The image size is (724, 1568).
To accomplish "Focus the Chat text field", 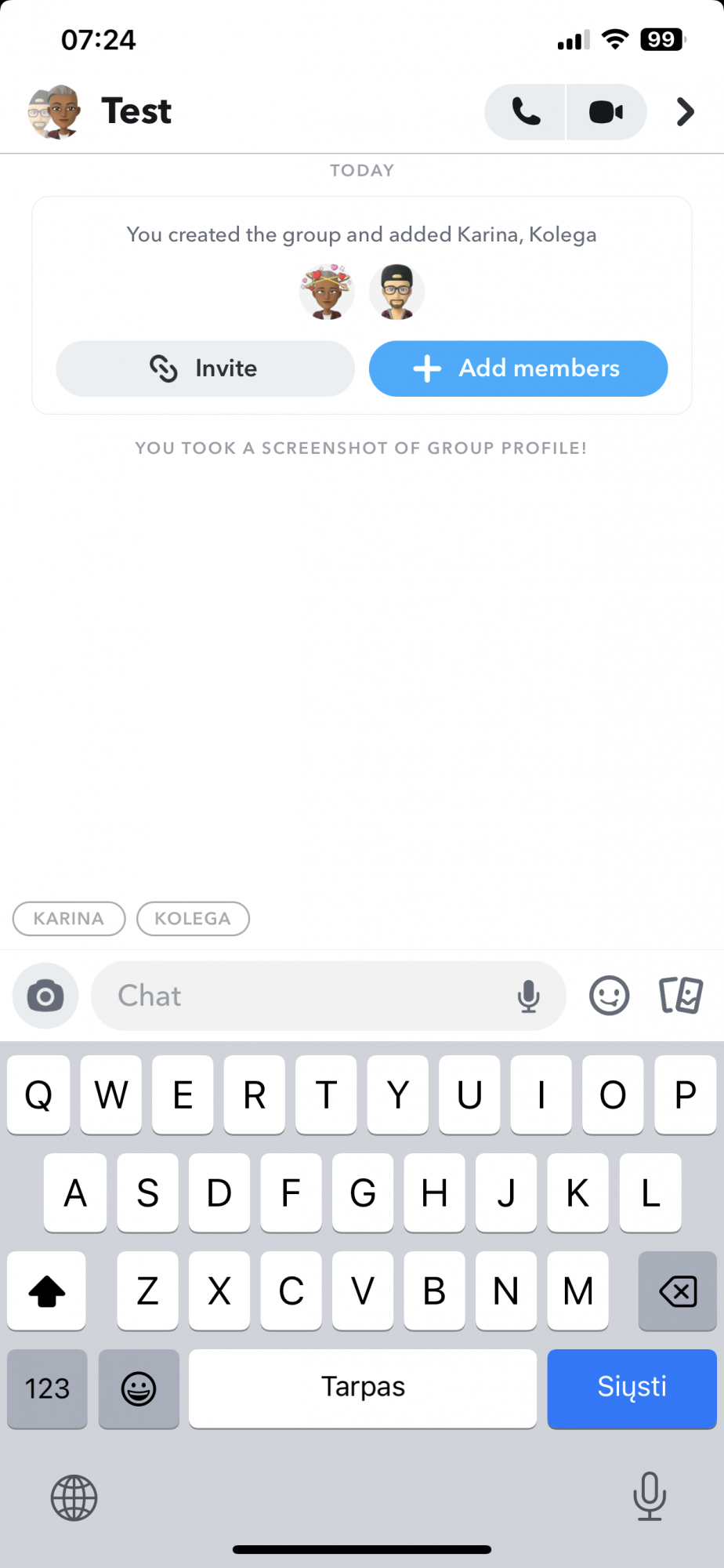I will tap(306, 996).
